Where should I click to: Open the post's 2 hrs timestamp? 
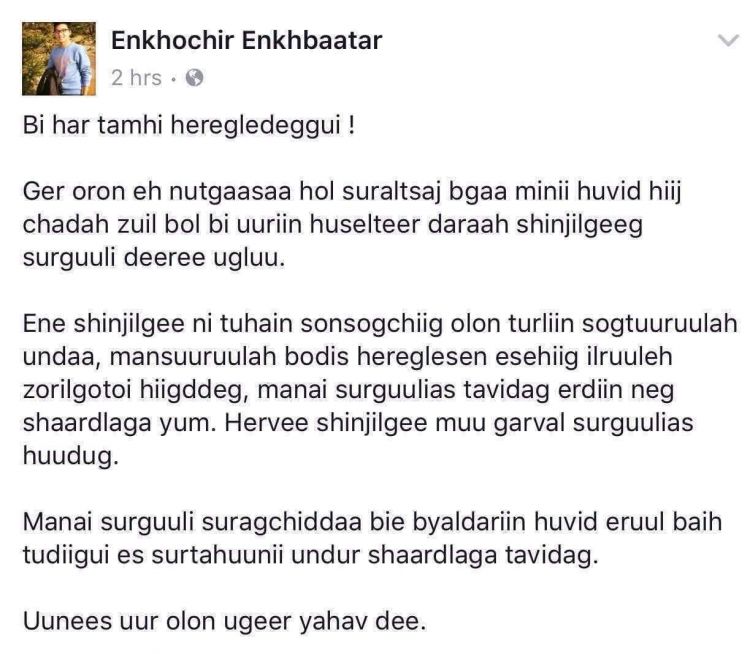[x=136, y=77]
